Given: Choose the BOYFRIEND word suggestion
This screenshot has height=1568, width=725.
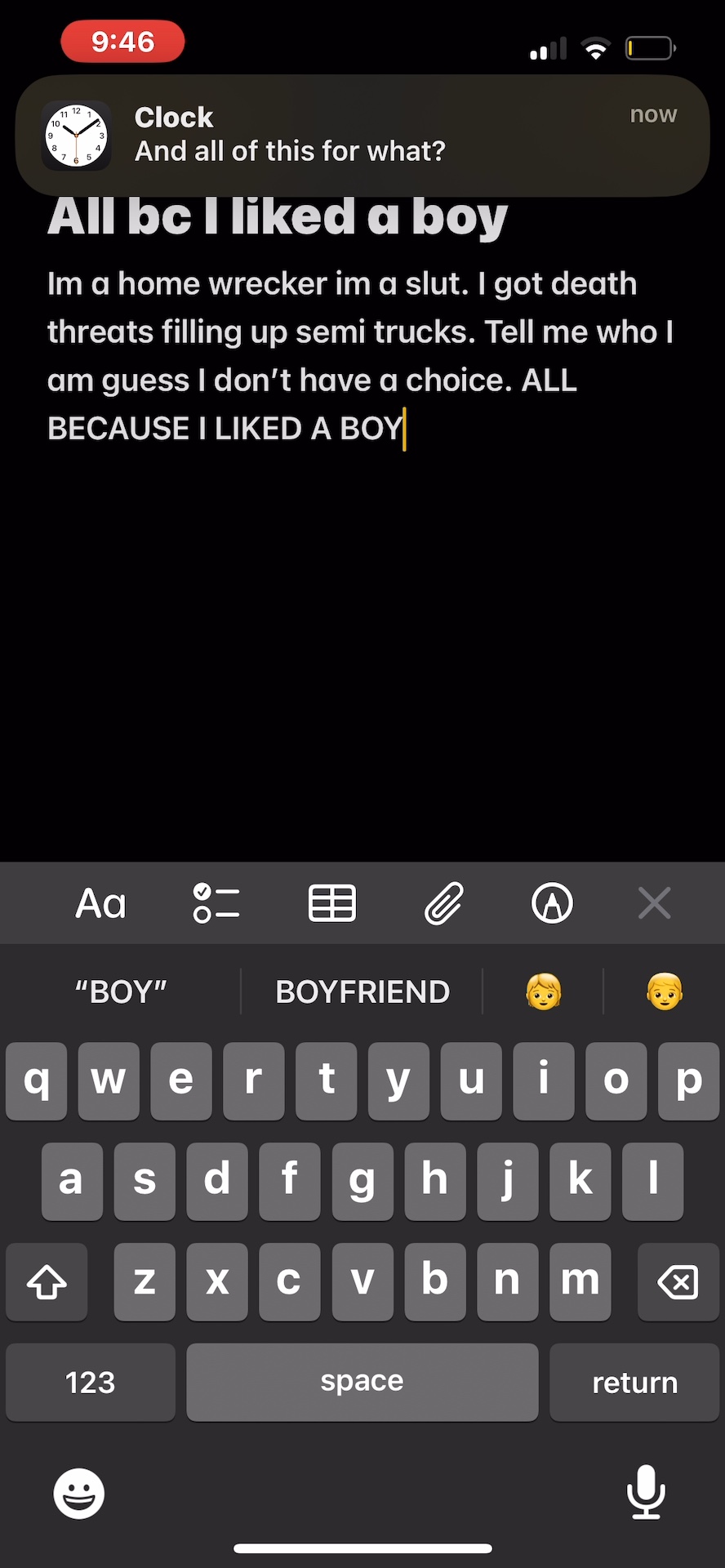Looking at the screenshot, I should point(362,991).
